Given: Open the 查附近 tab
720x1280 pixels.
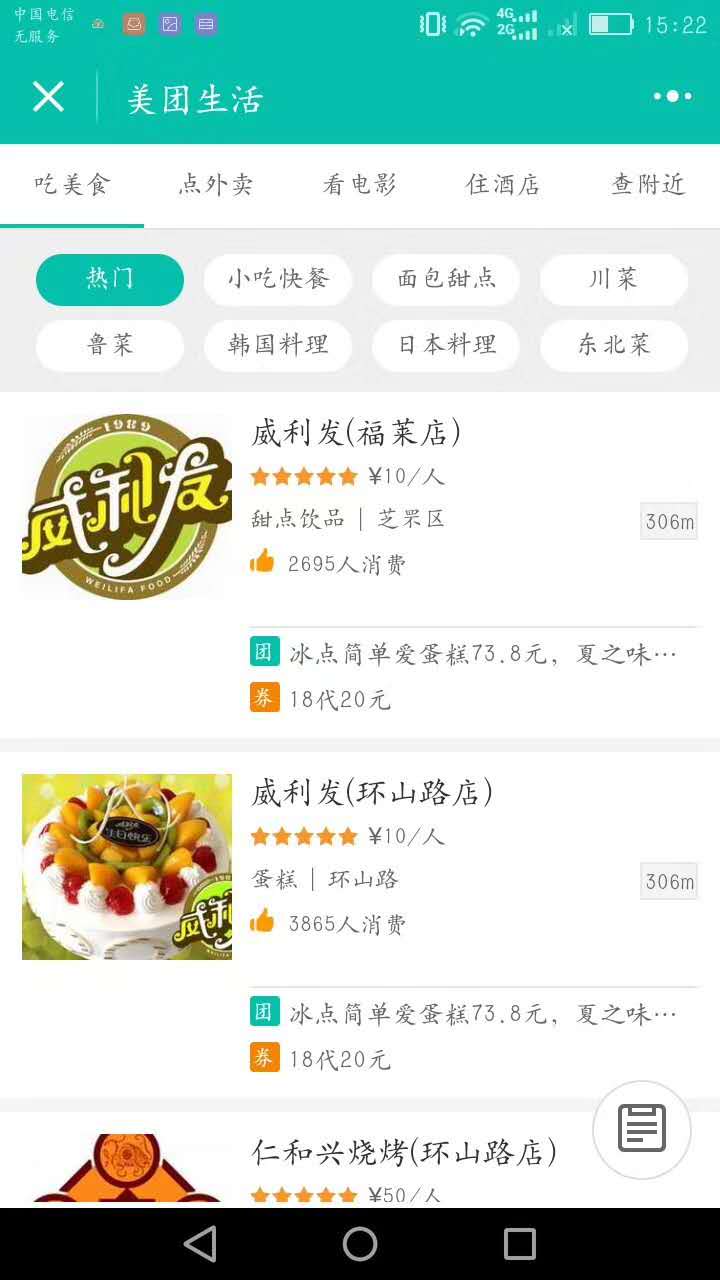Looking at the screenshot, I should [x=648, y=185].
